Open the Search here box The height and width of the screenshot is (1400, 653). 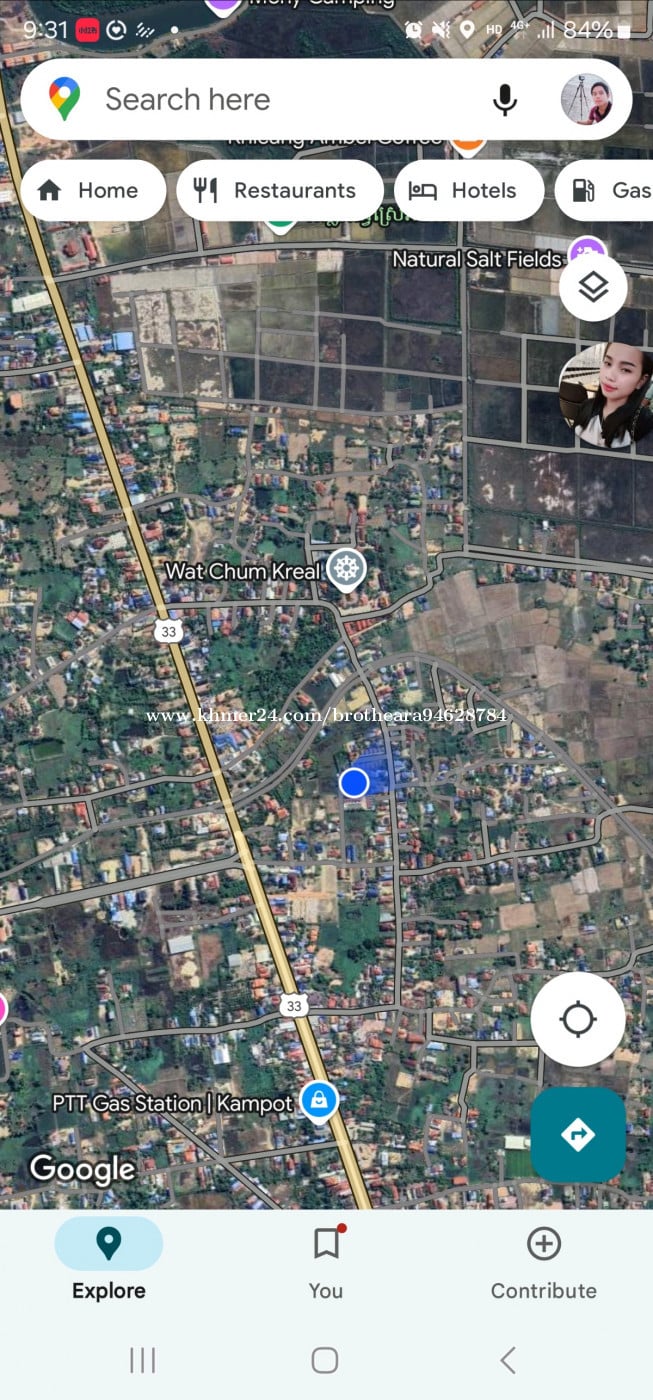click(x=250, y=99)
